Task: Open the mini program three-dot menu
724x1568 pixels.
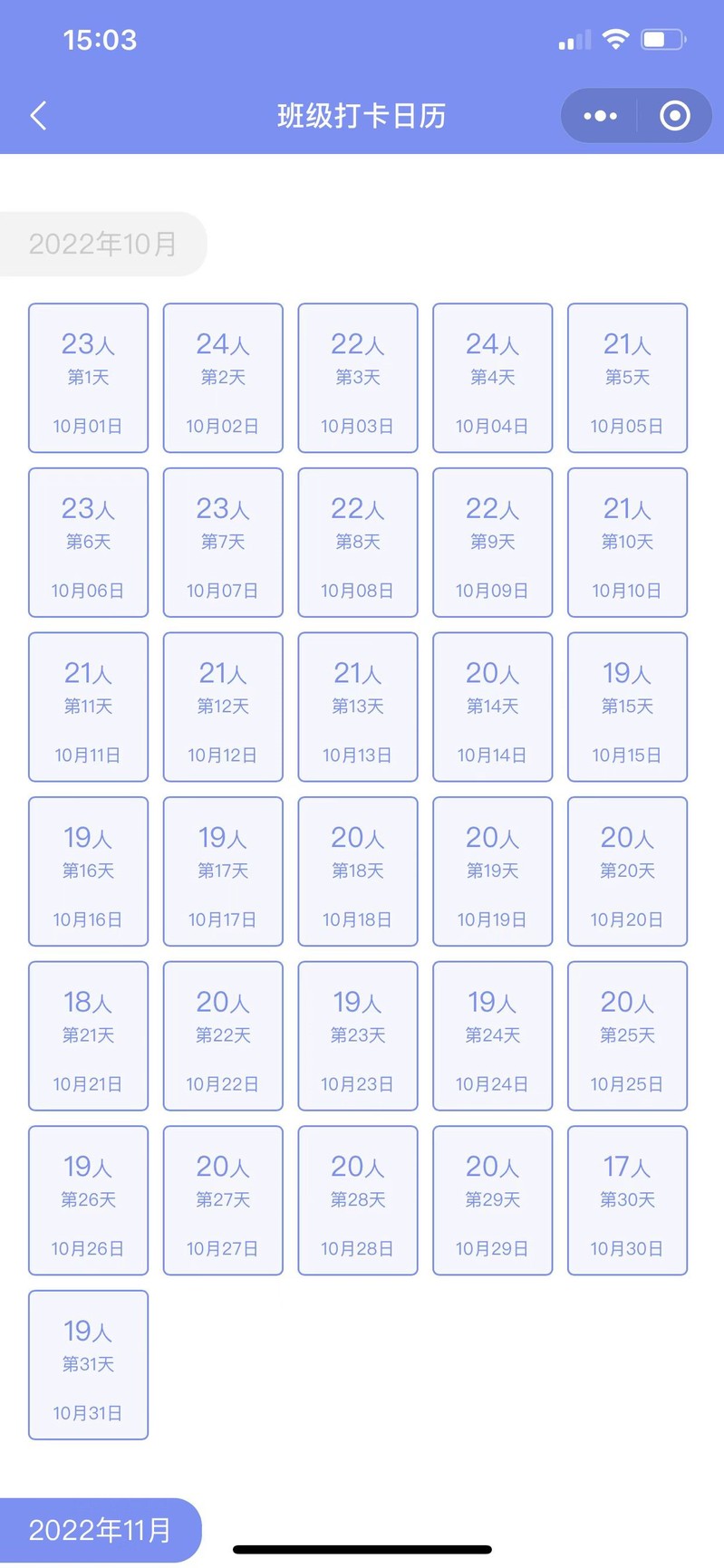Action: (600, 116)
